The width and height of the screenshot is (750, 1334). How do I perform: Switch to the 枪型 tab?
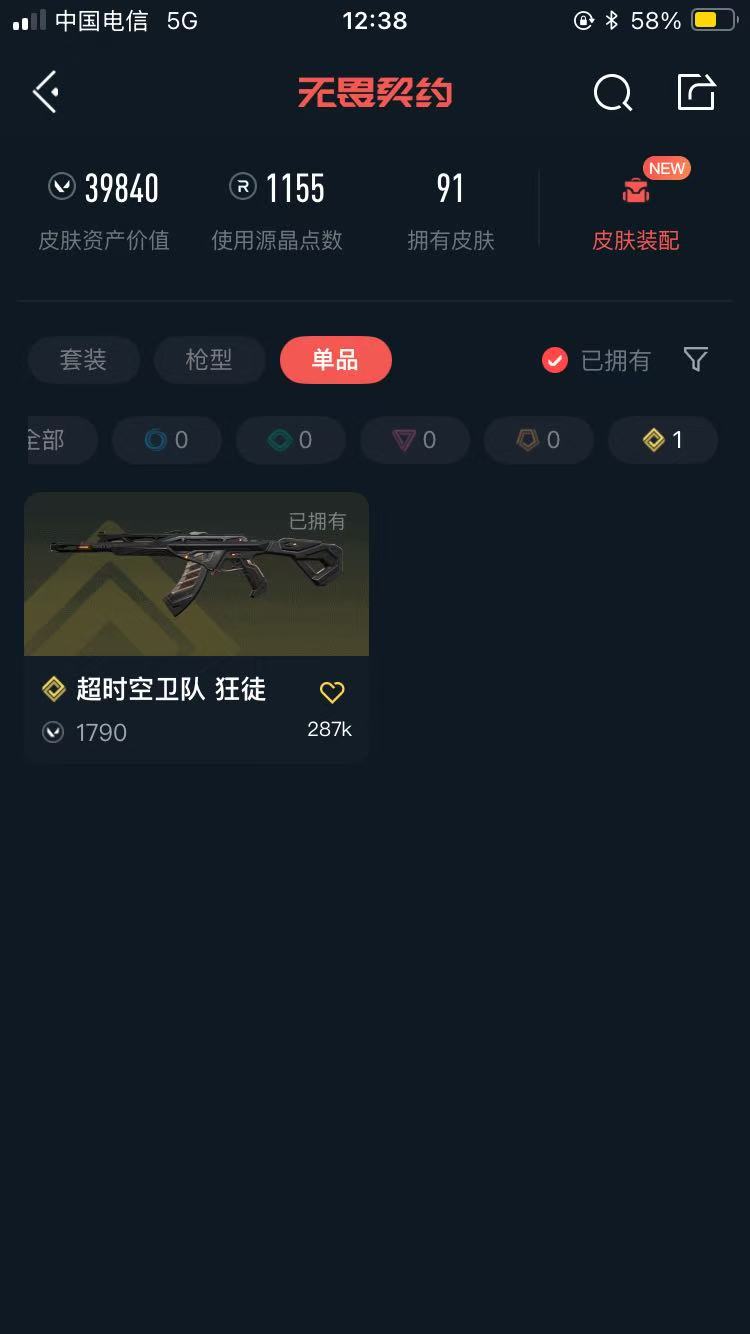209,360
